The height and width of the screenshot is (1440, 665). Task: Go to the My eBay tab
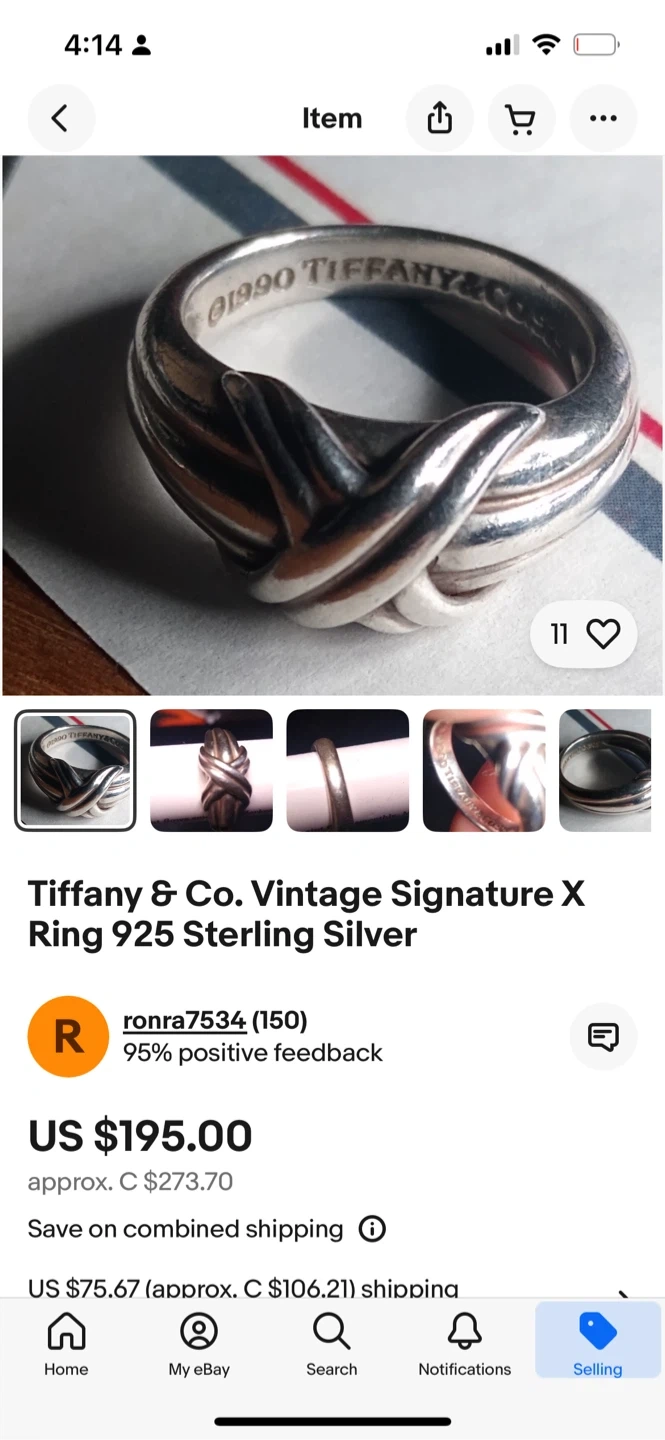tap(199, 1345)
